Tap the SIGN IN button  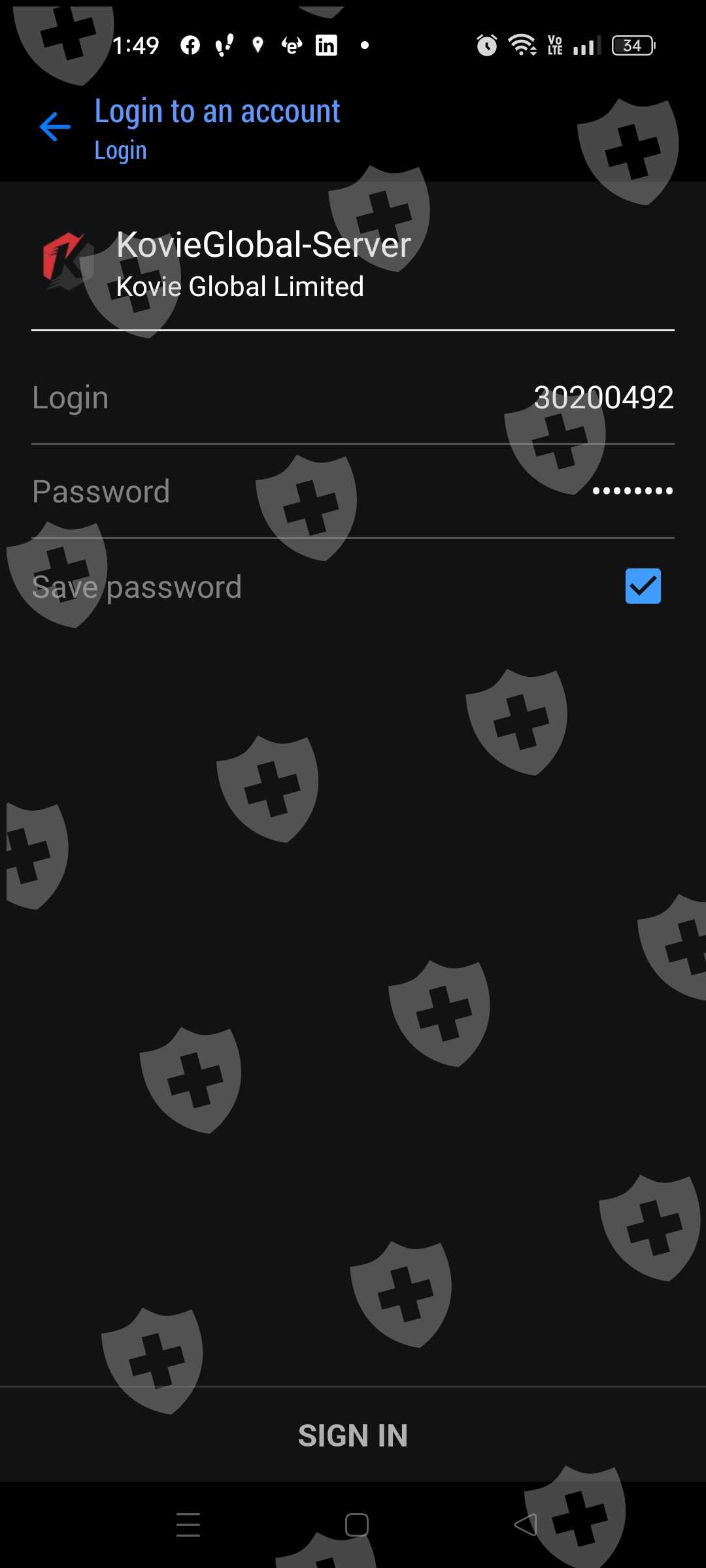[x=353, y=1435]
